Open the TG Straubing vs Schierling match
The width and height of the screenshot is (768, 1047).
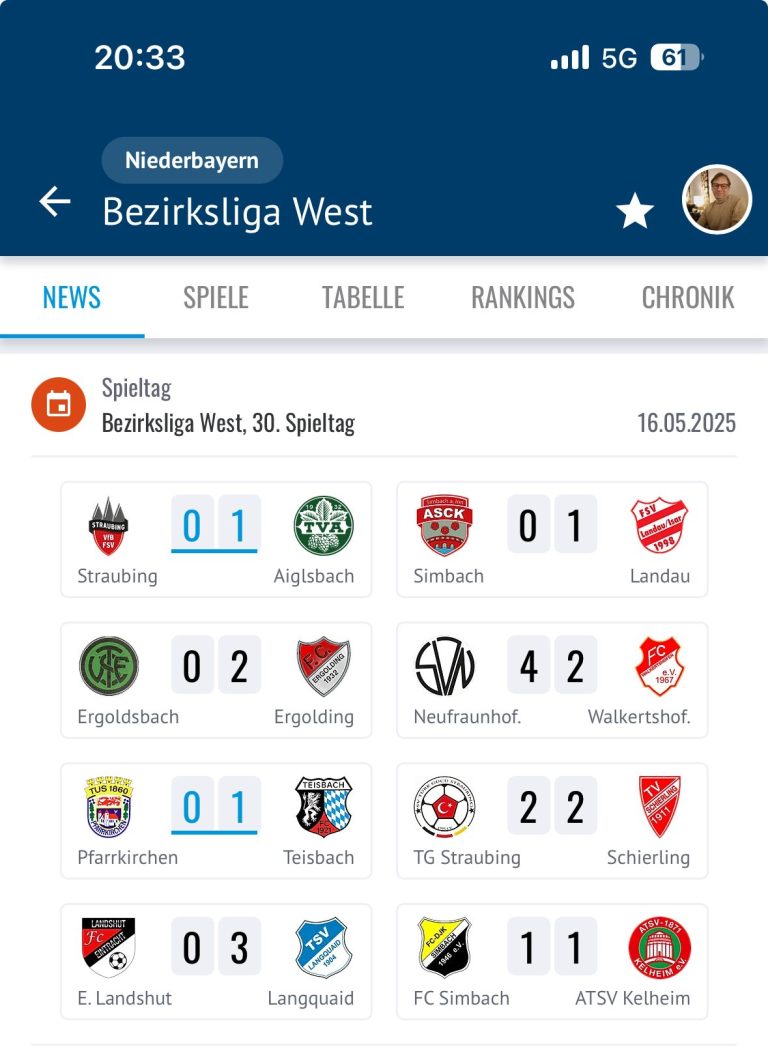click(552, 821)
